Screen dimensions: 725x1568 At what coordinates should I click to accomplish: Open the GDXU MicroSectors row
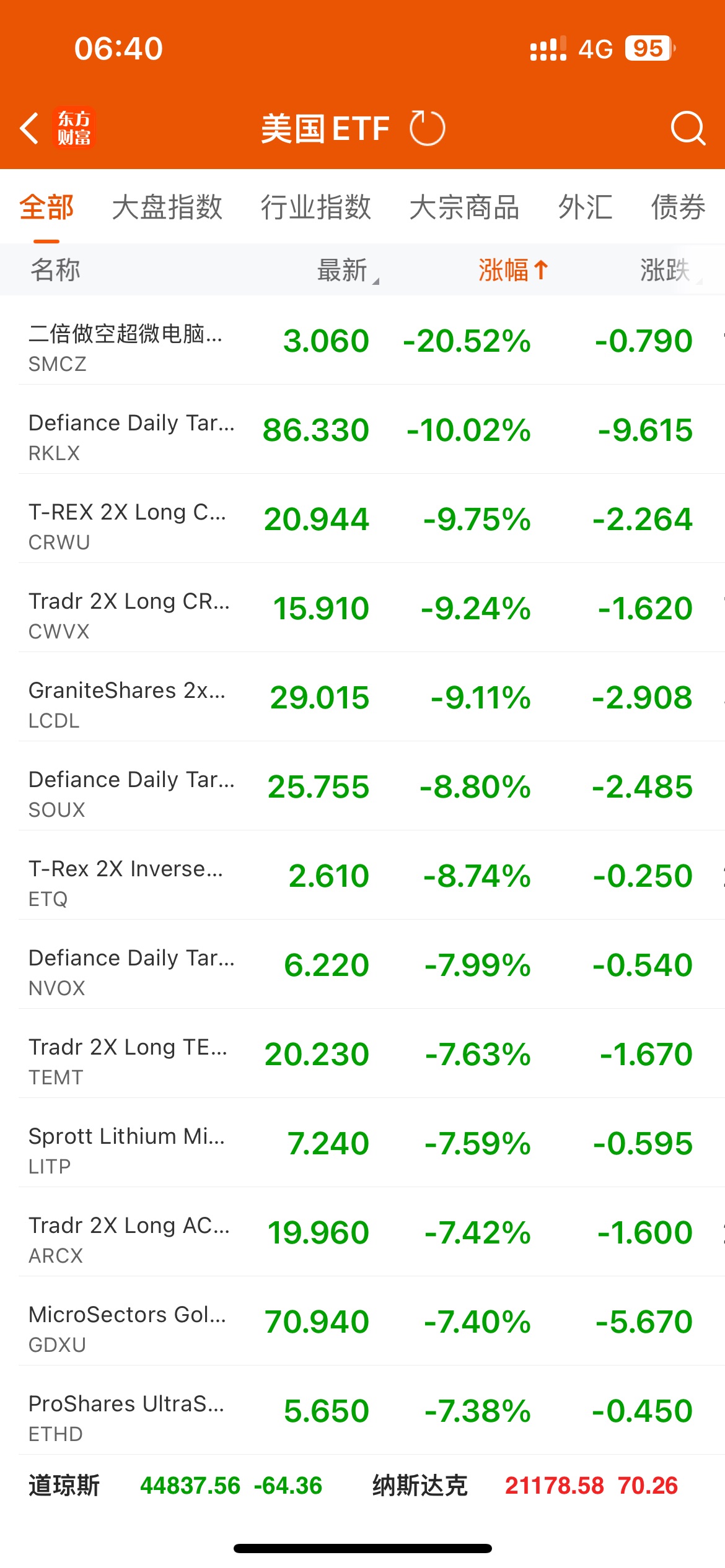pyautogui.click(x=362, y=1321)
